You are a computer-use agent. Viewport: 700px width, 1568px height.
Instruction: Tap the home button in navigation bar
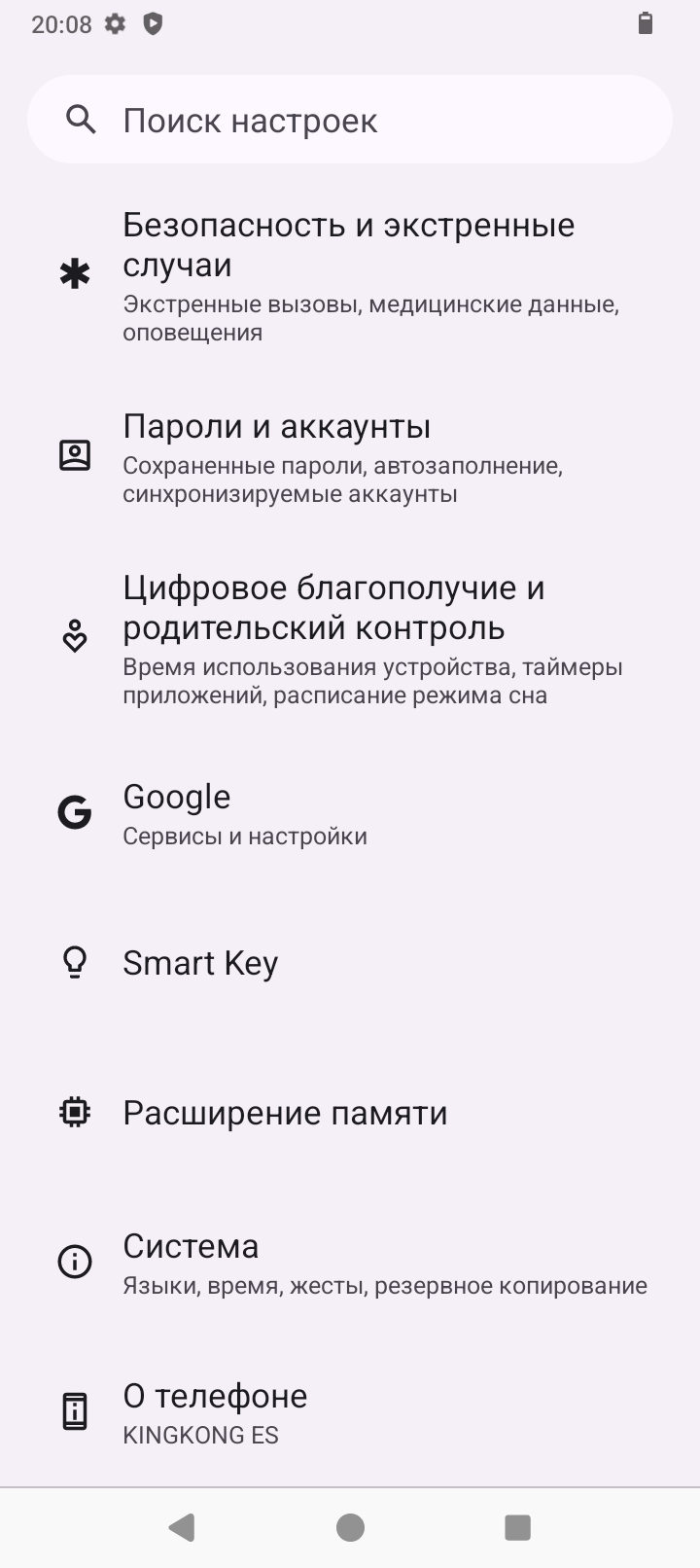click(350, 1527)
